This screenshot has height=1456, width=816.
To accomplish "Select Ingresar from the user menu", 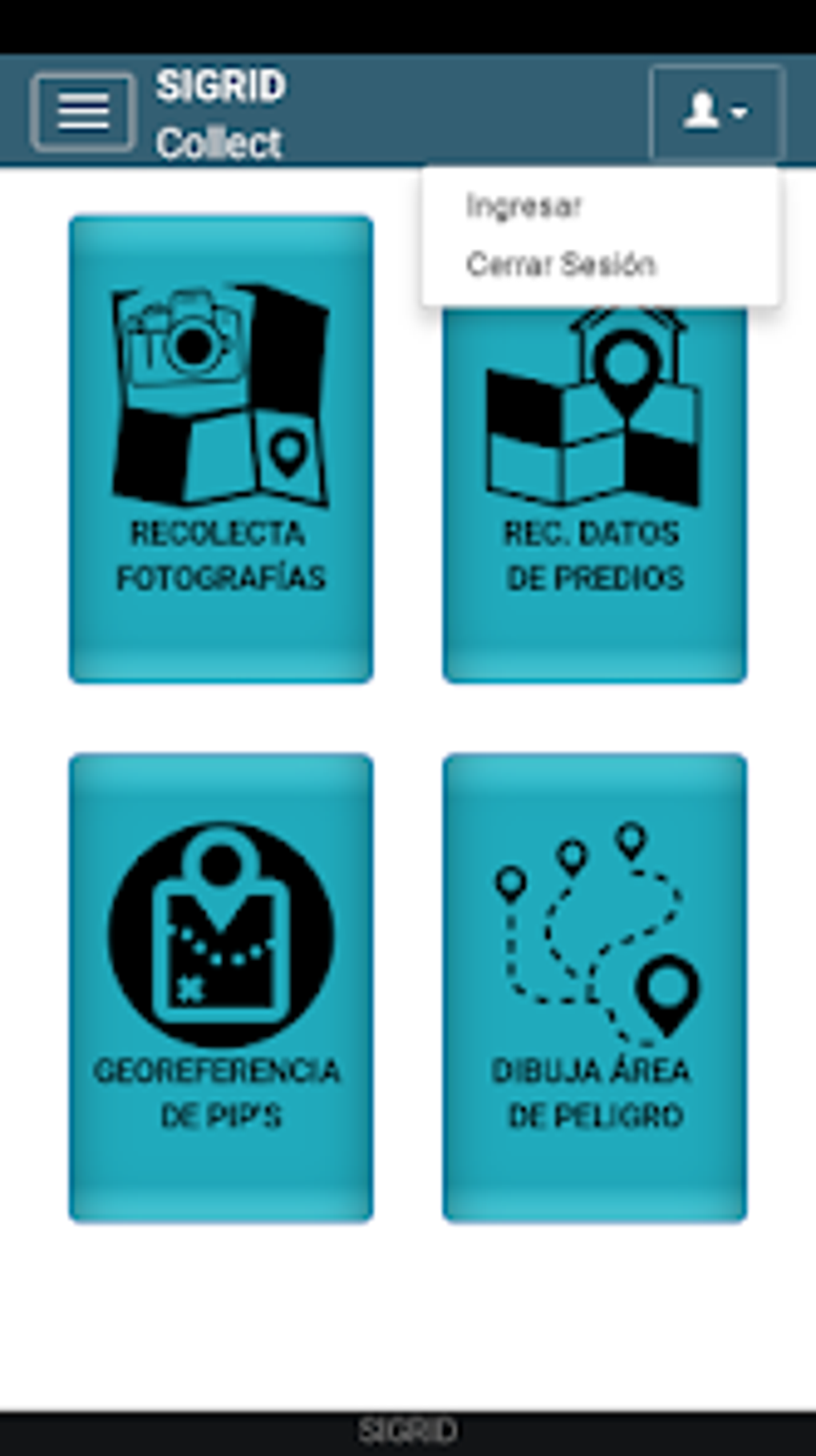I will point(524,206).
